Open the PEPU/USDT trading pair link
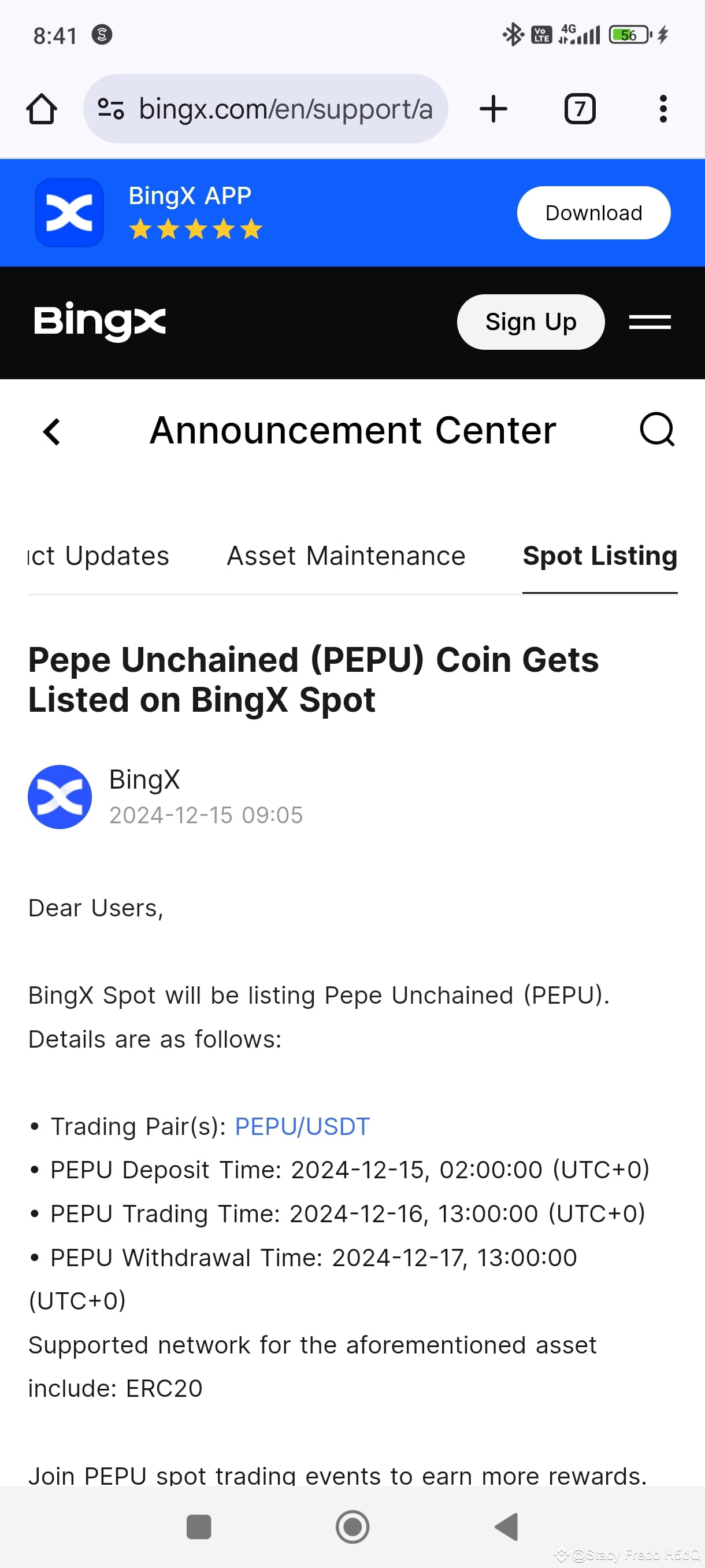The width and height of the screenshot is (705, 1568). (301, 1126)
